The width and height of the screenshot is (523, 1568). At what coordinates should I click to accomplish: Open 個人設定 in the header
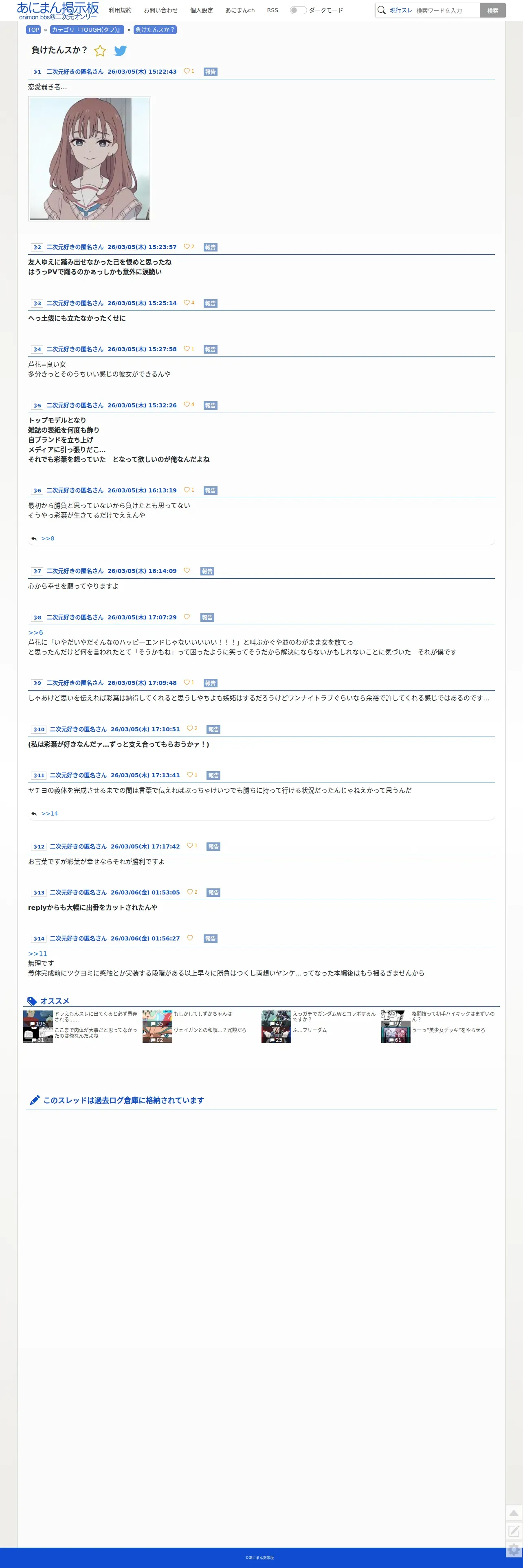tap(201, 10)
